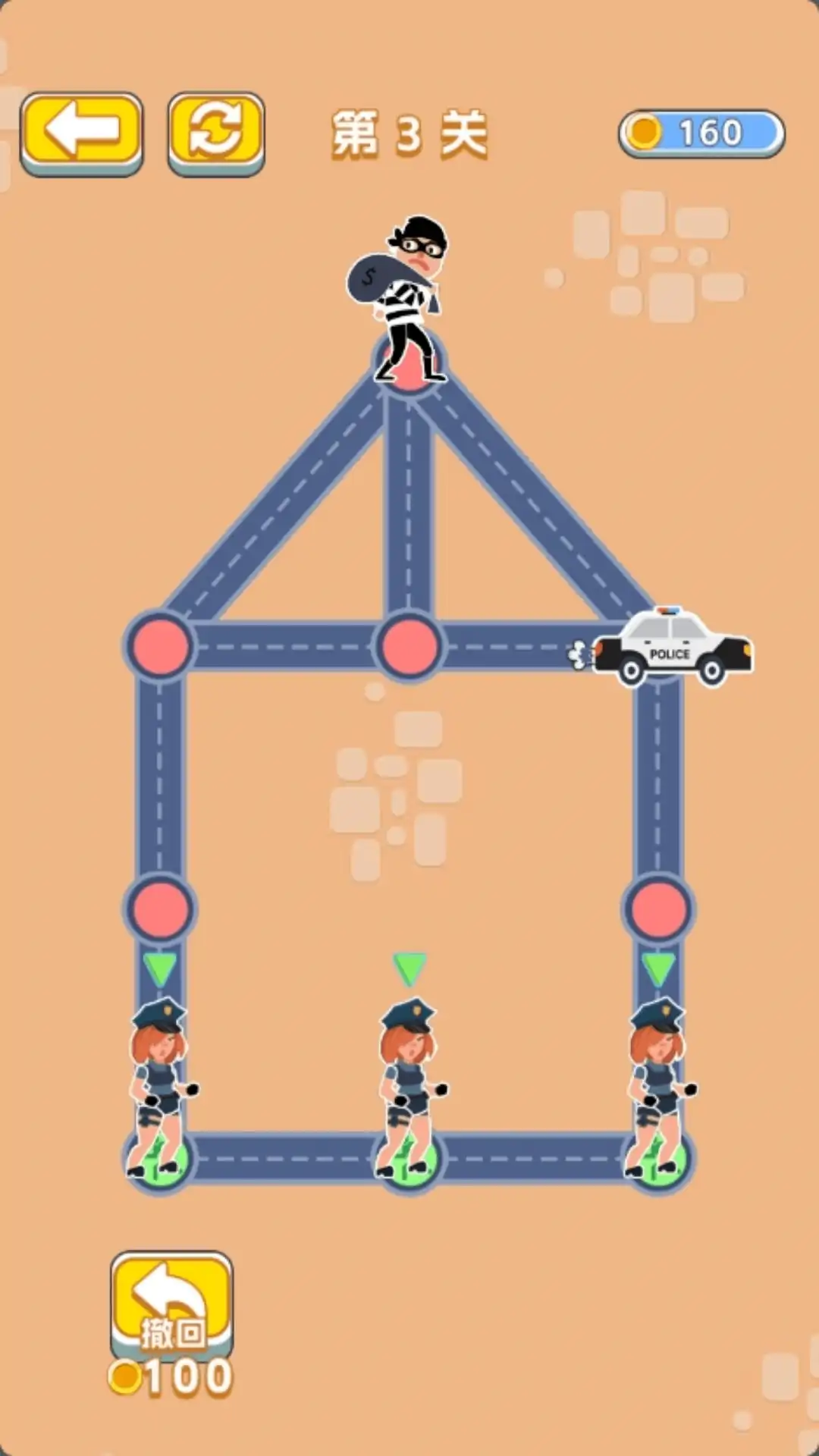Tap the 撤回 undo button
The image size is (819, 1456).
(x=171, y=1303)
